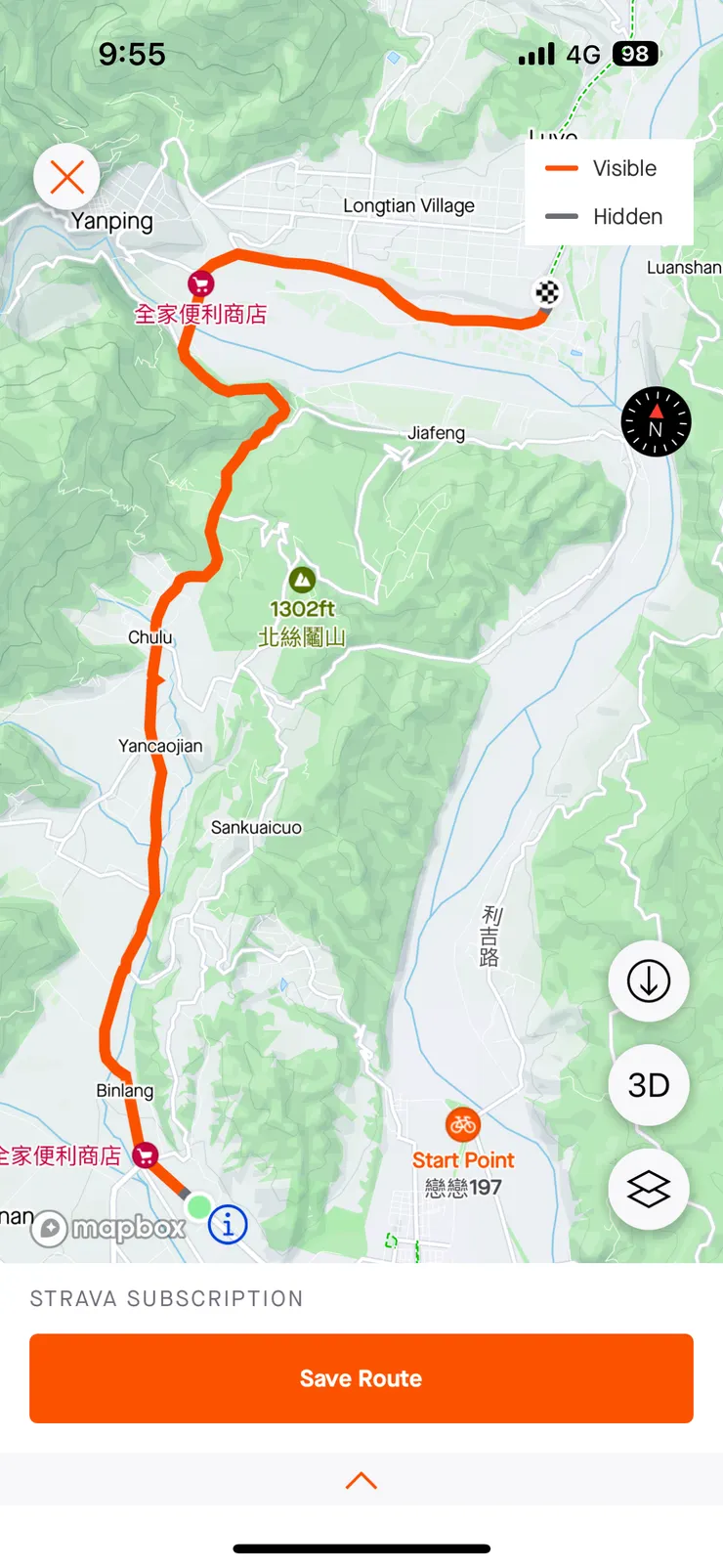Select the Start Point marker on the map
The image size is (723, 1568).
pyautogui.click(x=463, y=1125)
